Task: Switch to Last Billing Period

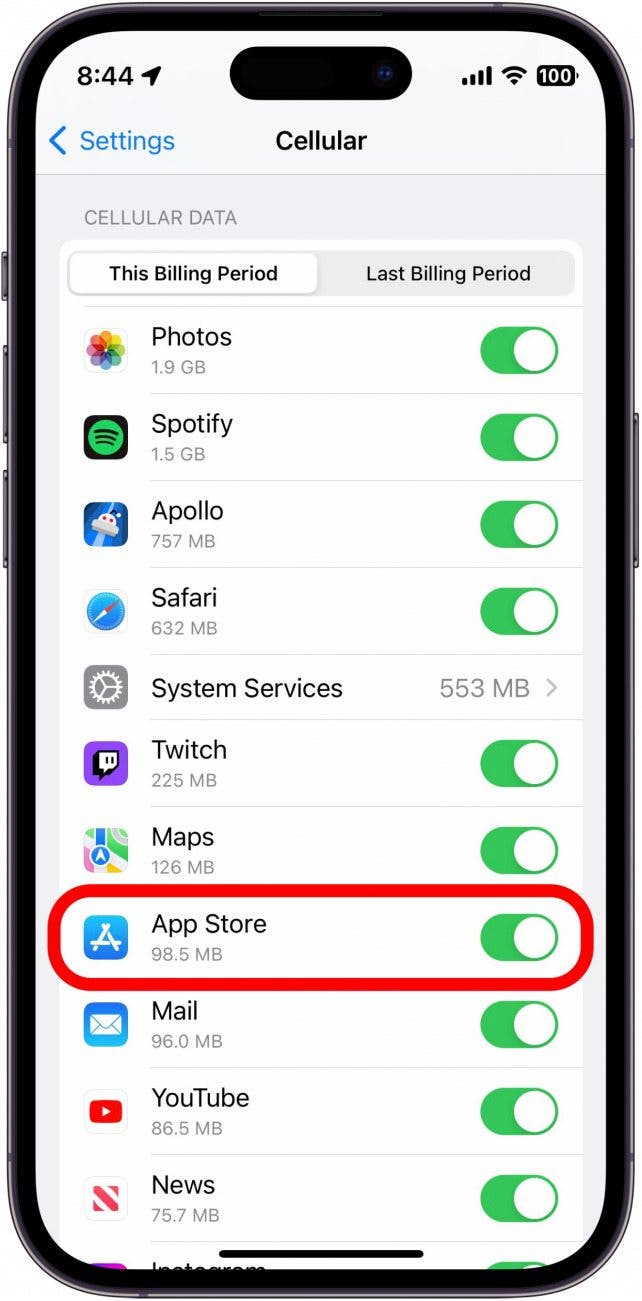Action: (447, 273)
